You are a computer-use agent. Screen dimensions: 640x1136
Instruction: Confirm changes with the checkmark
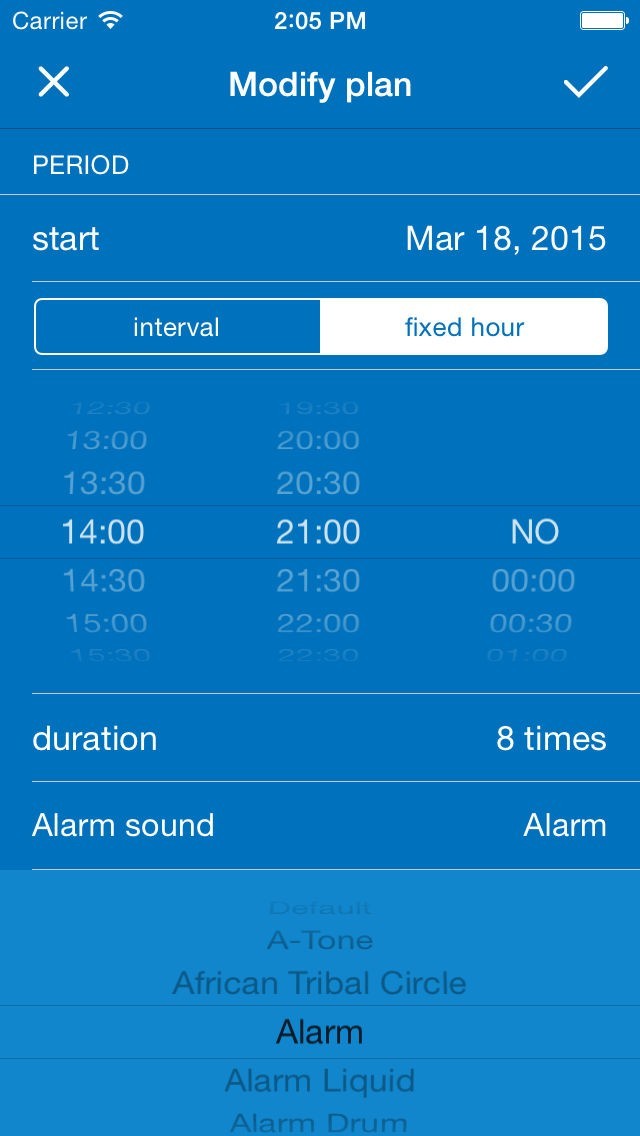point(585,82)
